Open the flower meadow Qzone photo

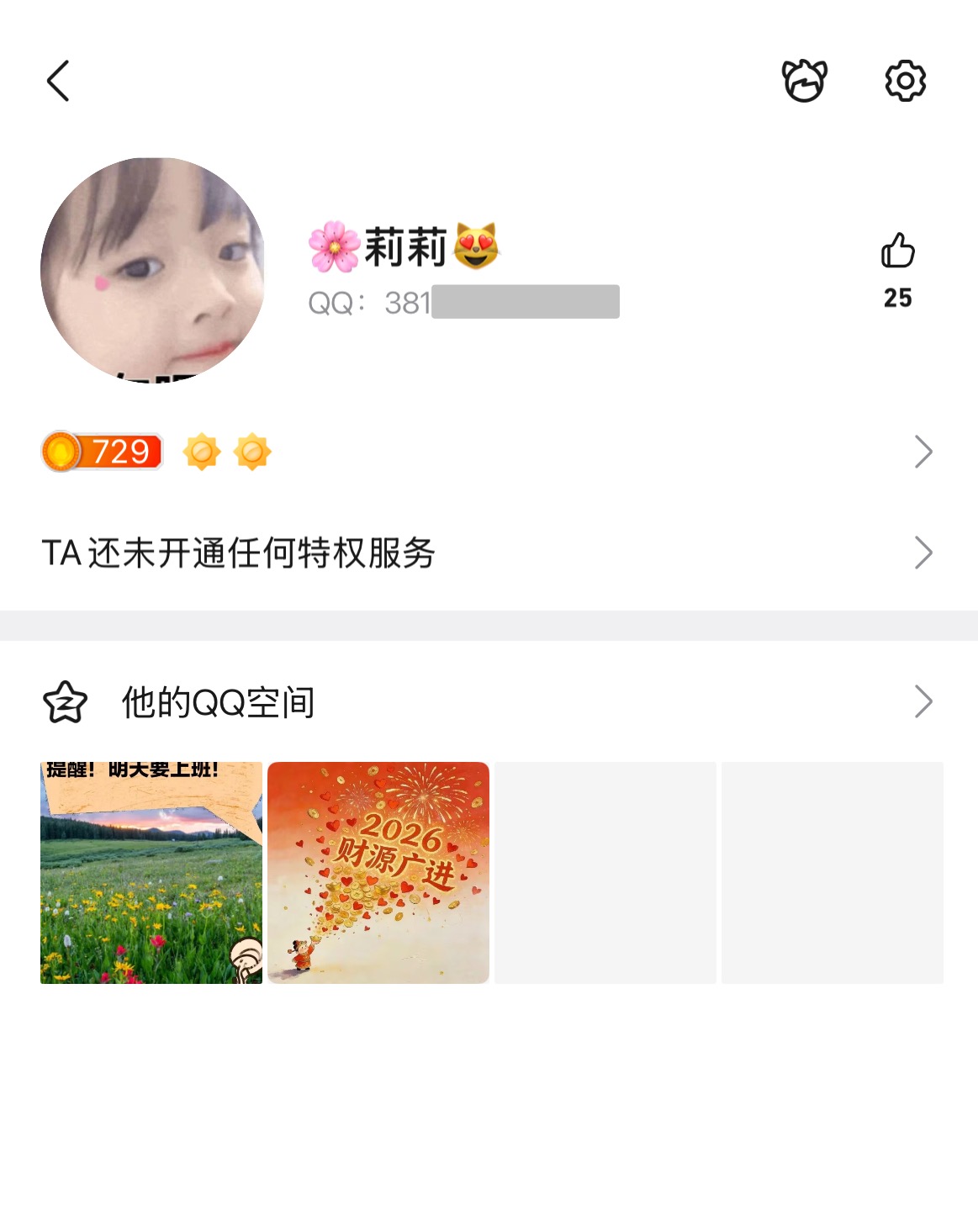(x=151, y=873)
